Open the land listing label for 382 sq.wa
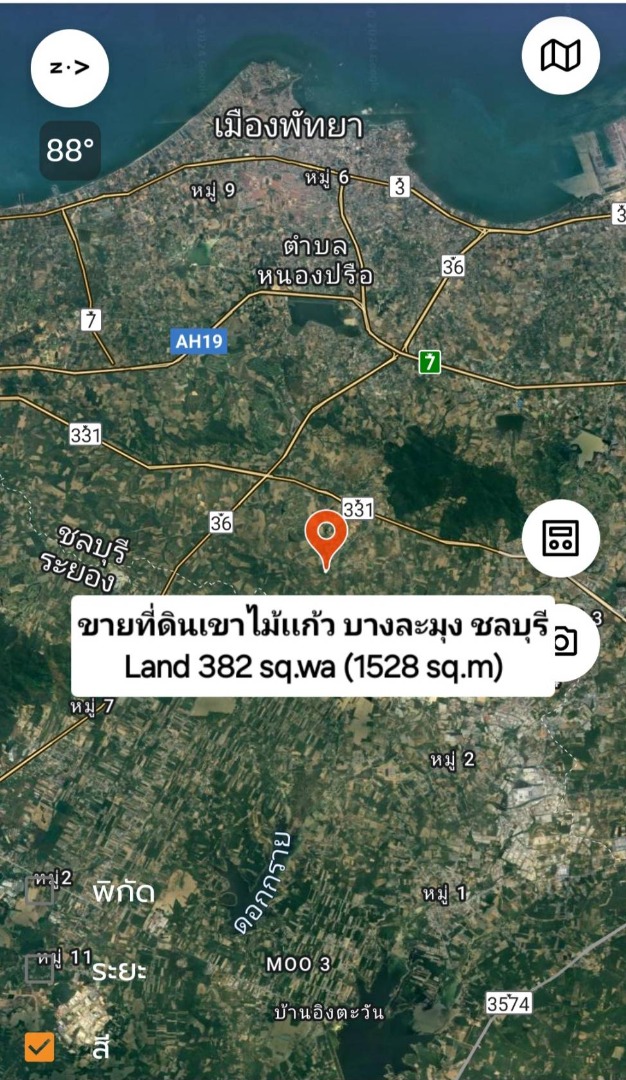Image resolution: width=626 pixels, height=1080 pixels. coord(312,646)
